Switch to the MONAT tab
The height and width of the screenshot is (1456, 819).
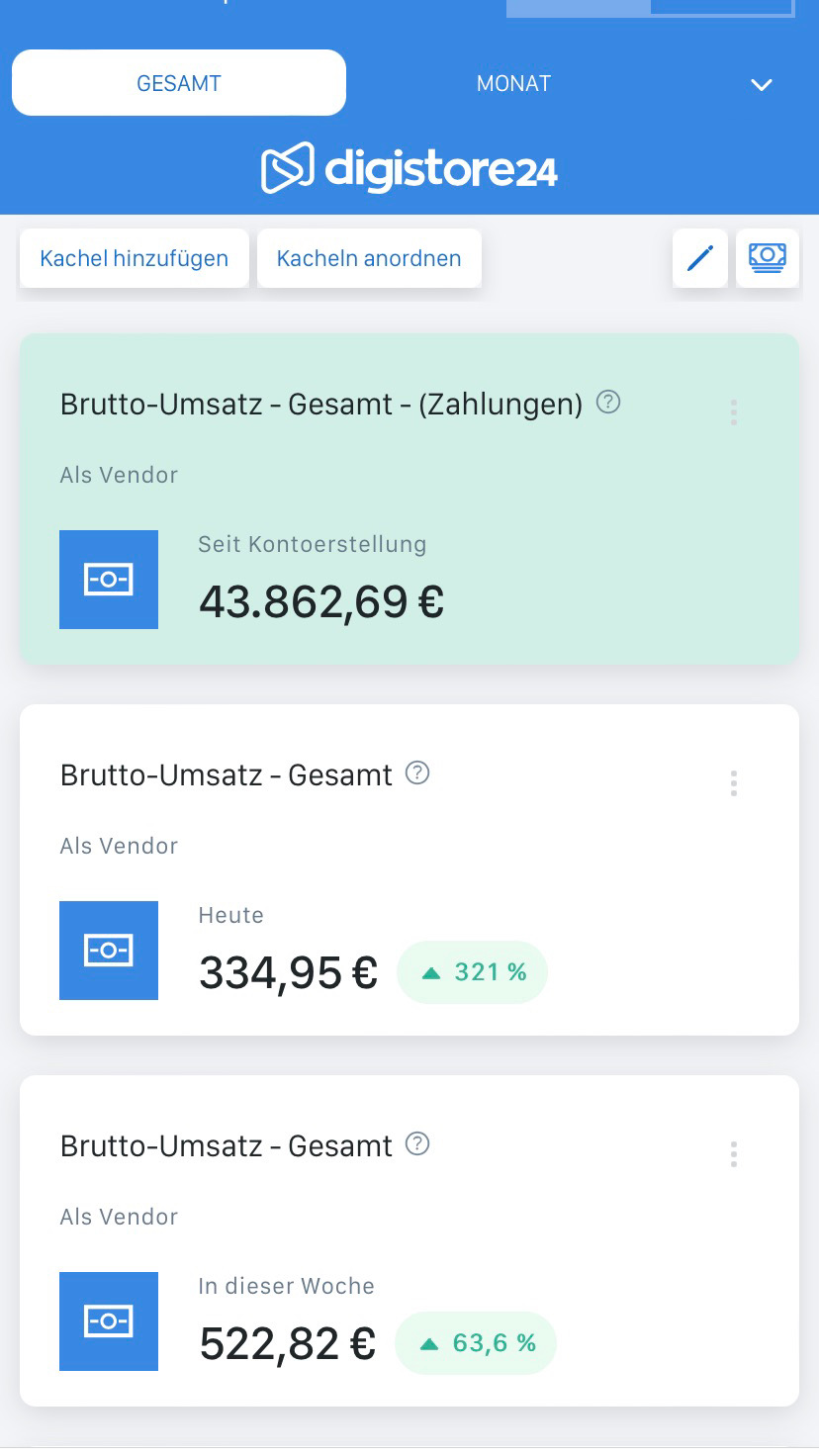[513, 84]
